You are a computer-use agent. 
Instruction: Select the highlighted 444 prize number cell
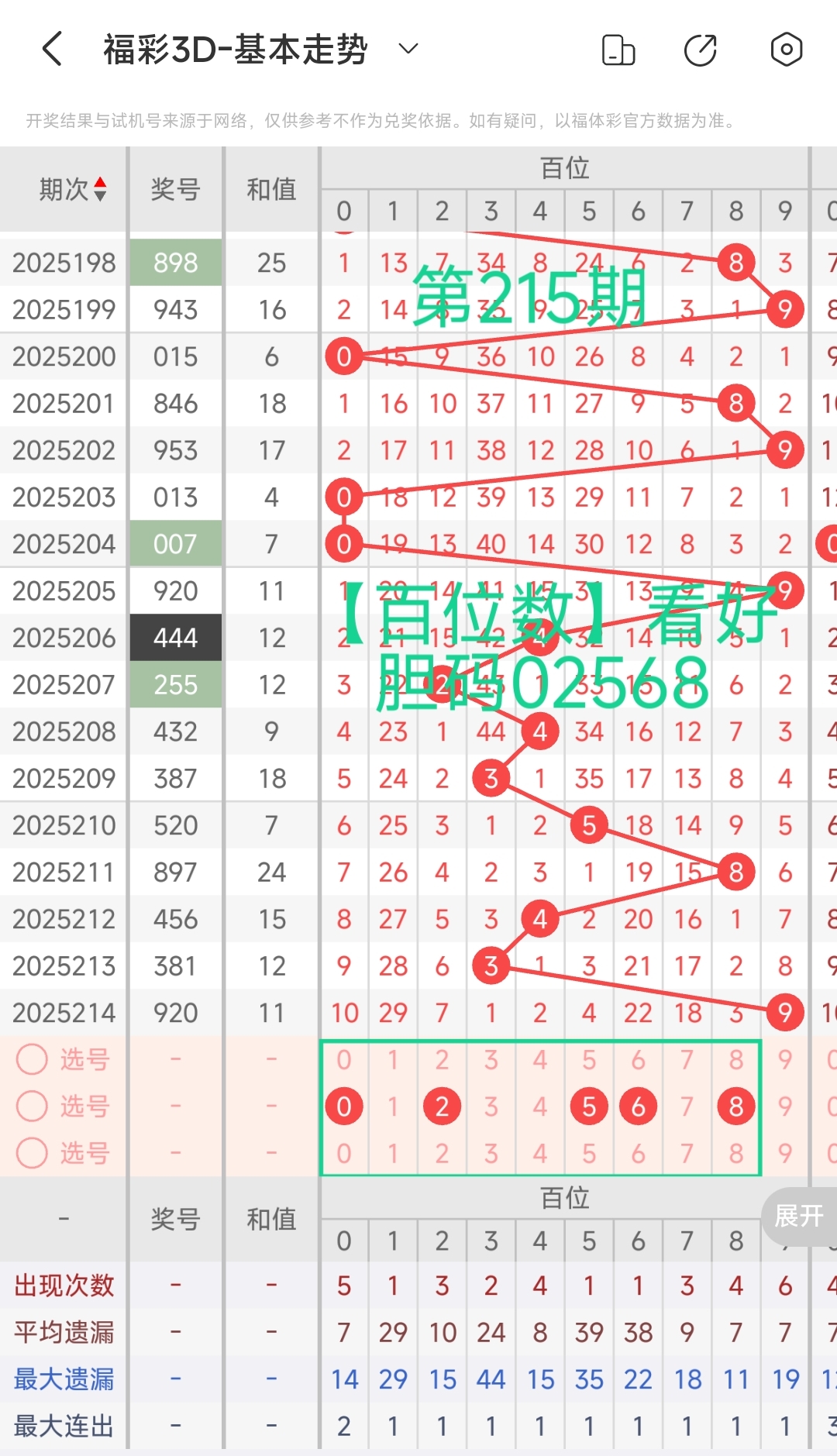[175, 637]
